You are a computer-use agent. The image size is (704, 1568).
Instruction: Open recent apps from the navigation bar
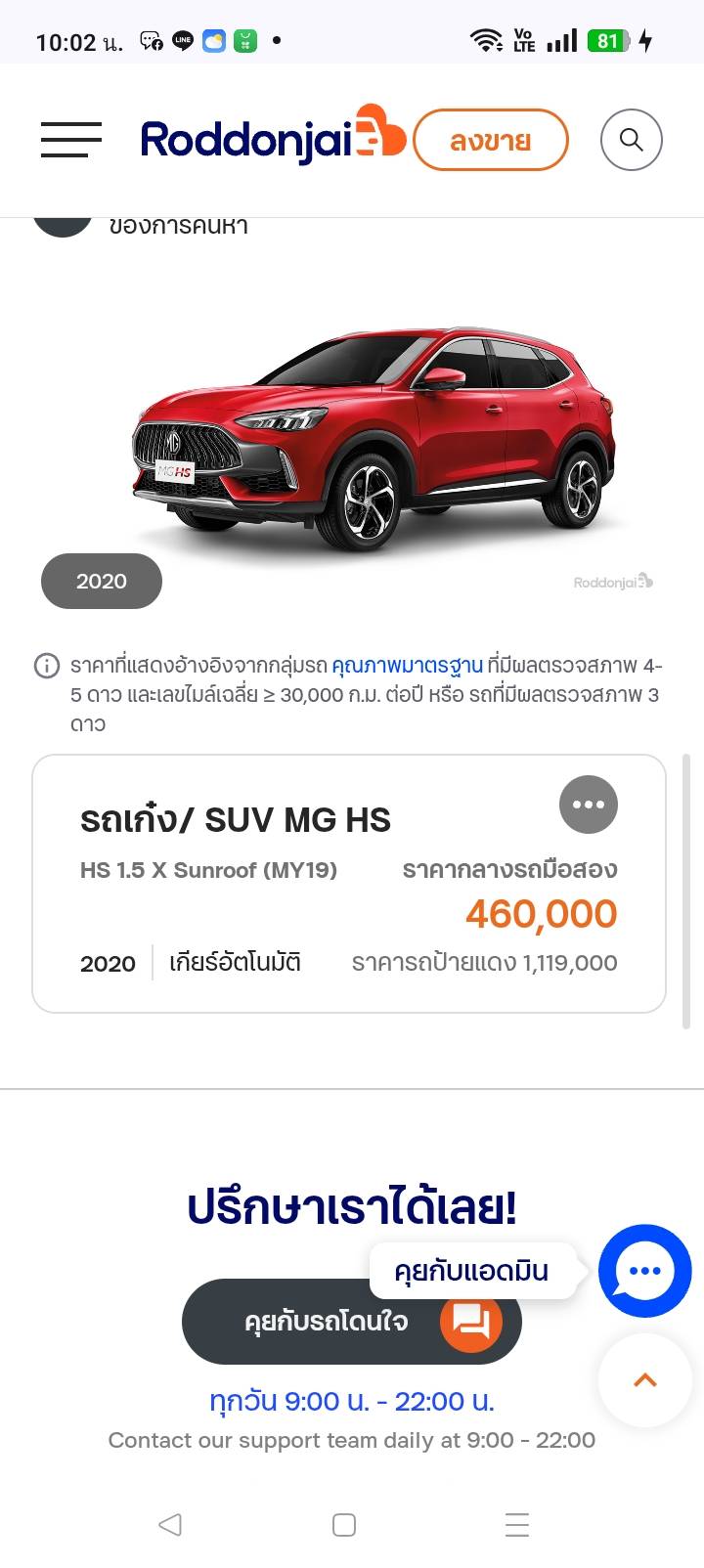click(517, 1524)
